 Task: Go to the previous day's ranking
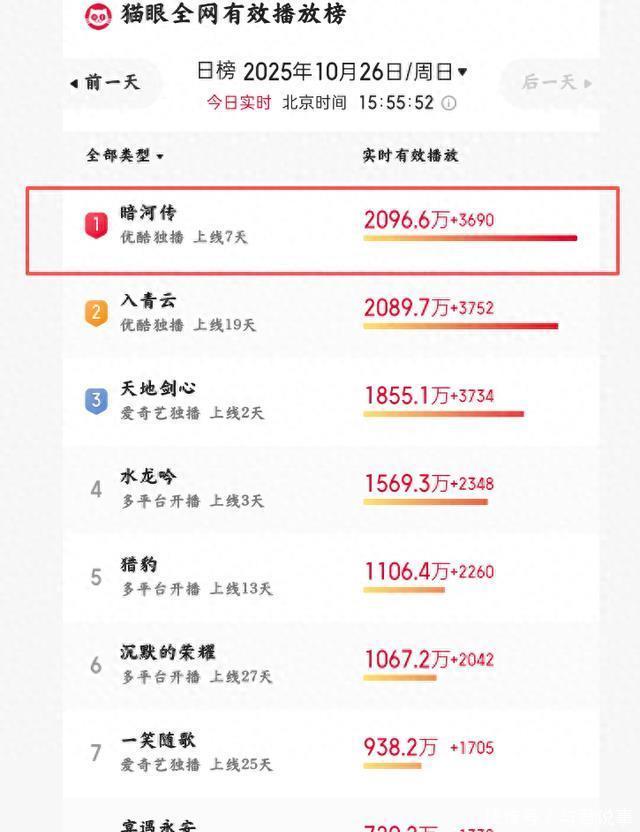point(106,83)
